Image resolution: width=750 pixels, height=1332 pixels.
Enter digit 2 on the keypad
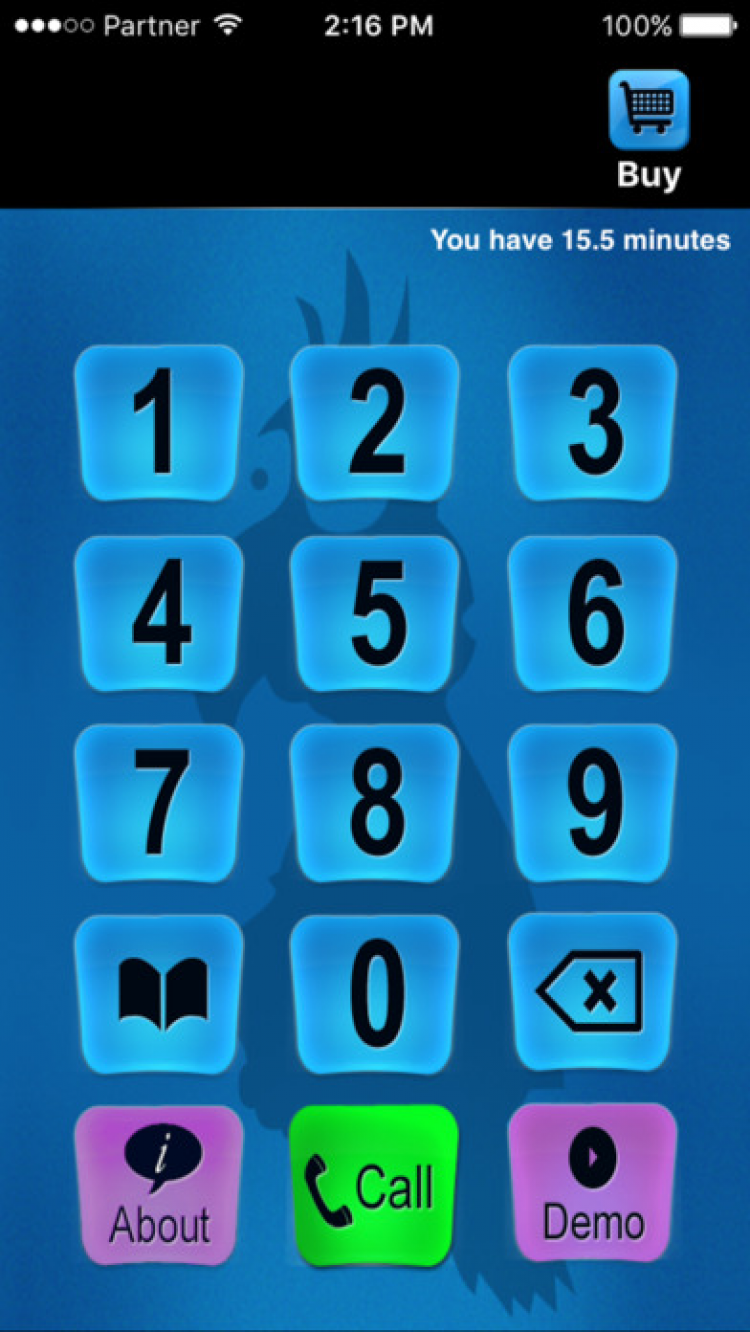[375, 422]
